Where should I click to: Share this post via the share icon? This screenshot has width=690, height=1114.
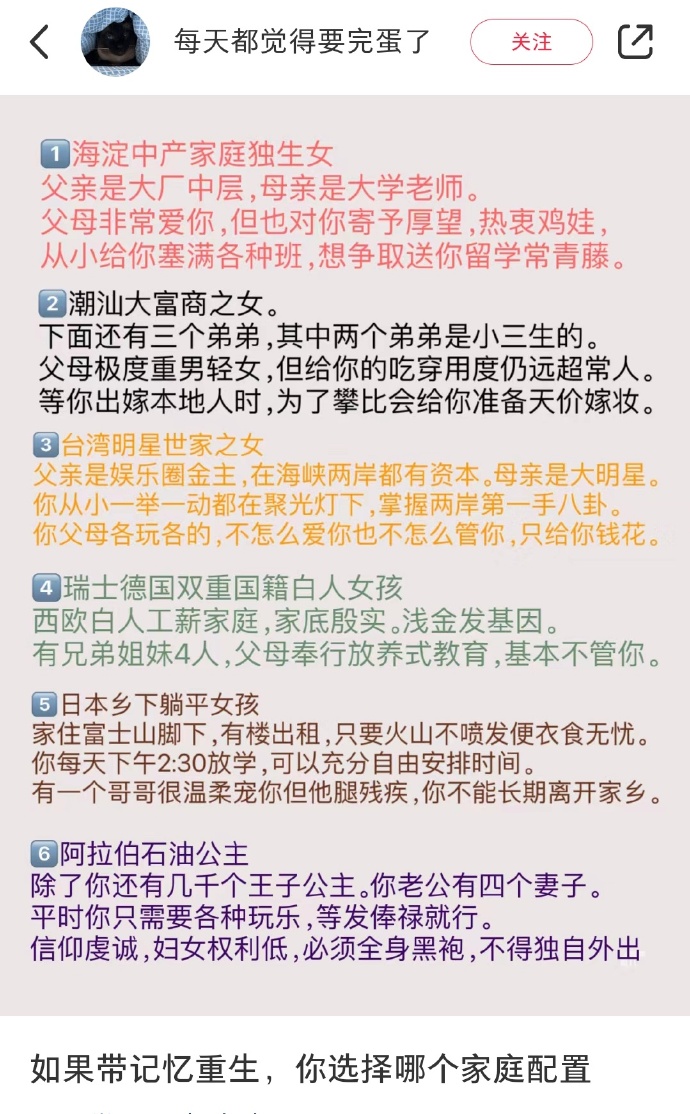tap(635, 42)
